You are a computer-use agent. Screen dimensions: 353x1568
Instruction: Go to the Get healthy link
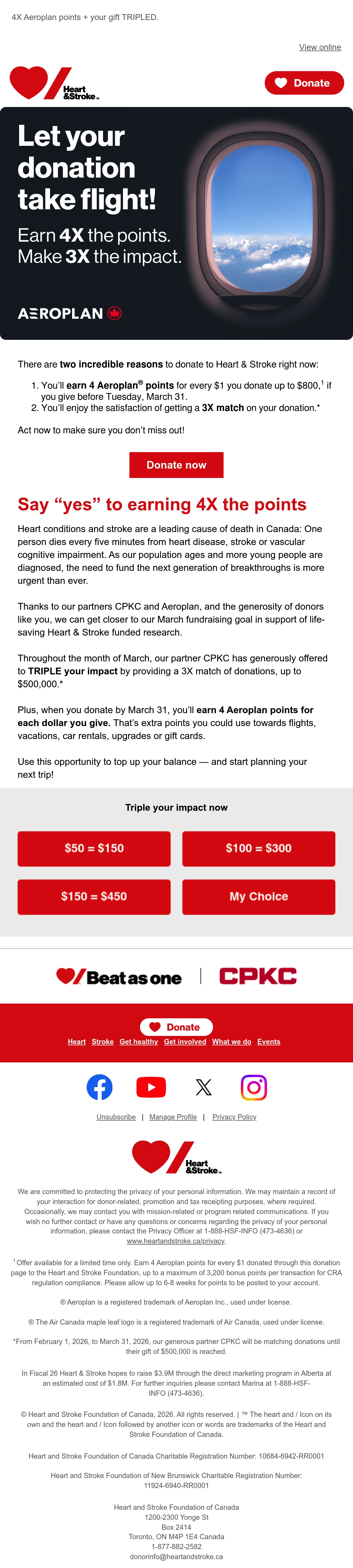click(x=139, y=1042)
